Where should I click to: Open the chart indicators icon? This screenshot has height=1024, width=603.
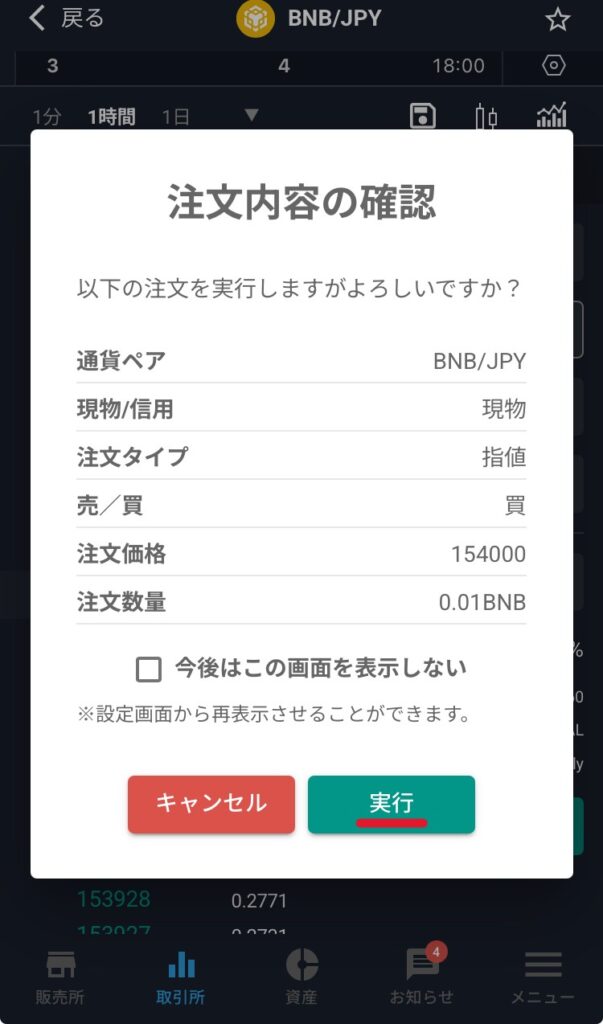(x=551, y=116)
